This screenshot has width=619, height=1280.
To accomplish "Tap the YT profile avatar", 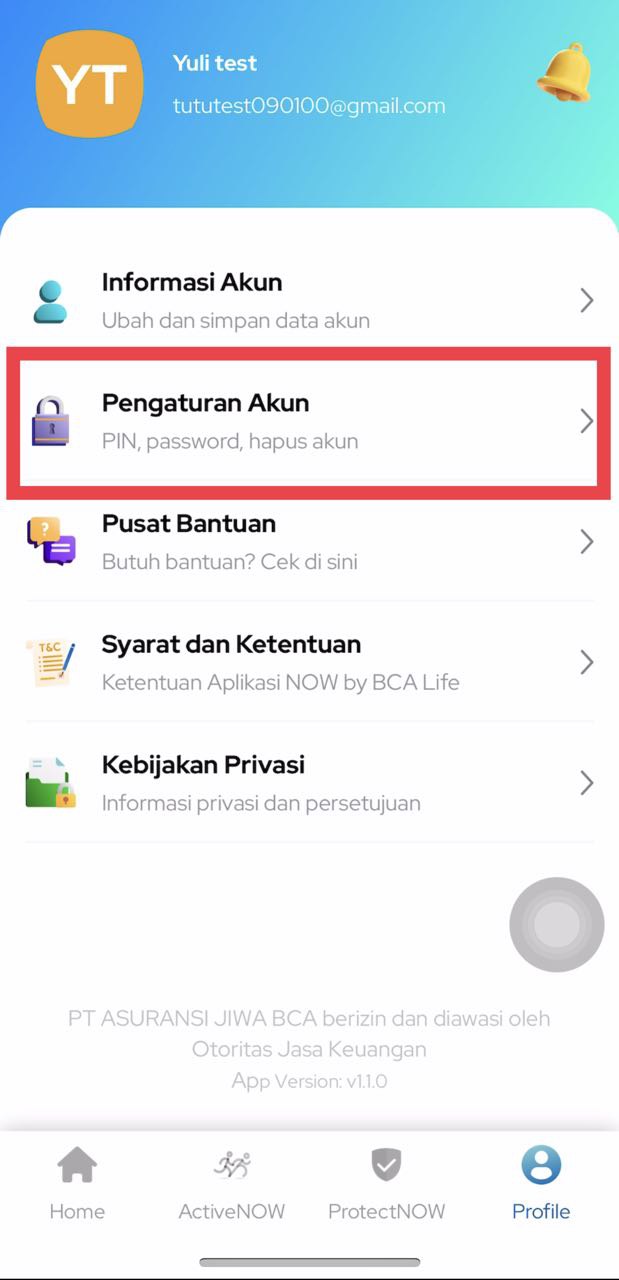I will [x=89, y=86].
